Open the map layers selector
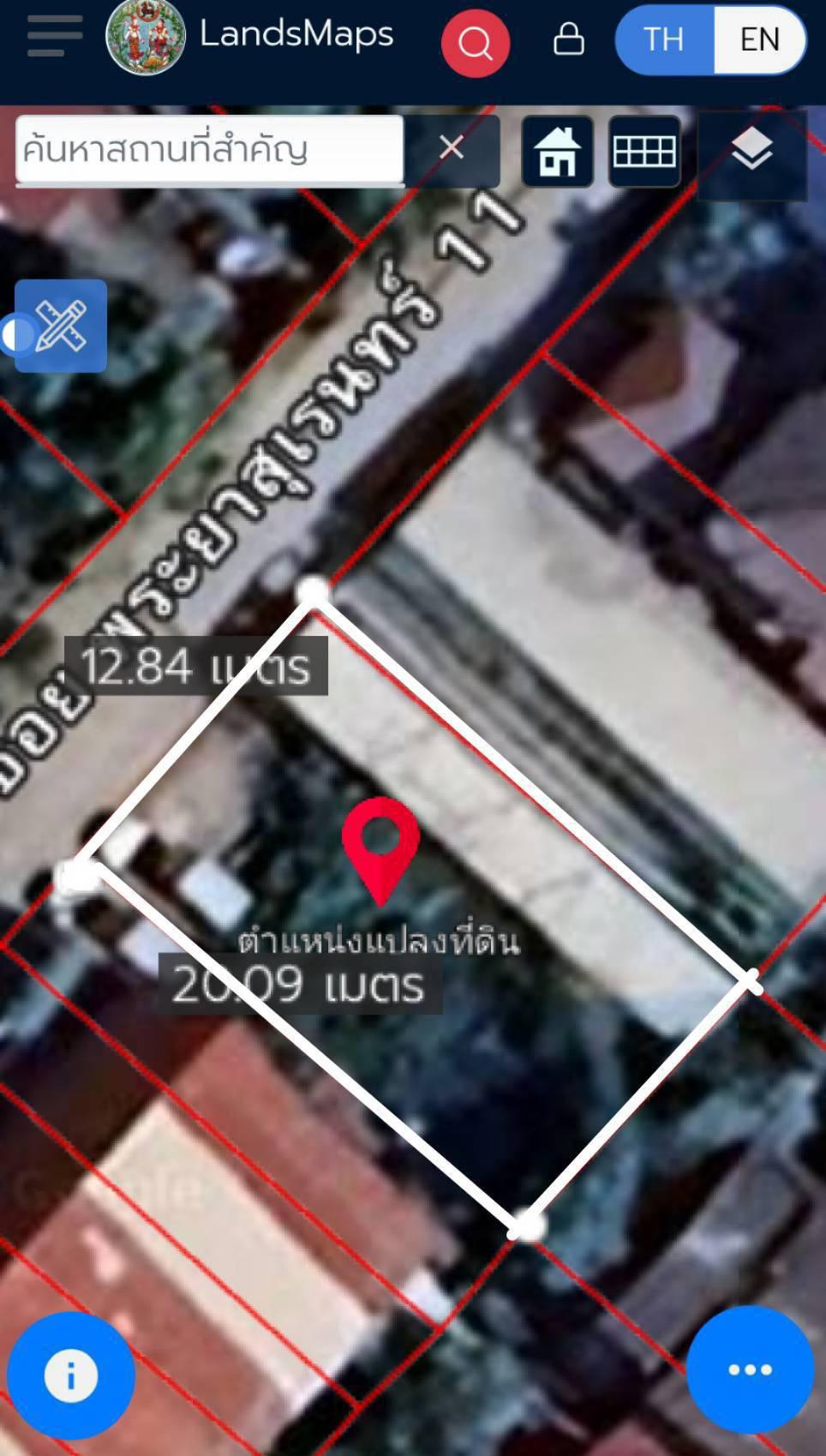This screenshot has height=1456, width=826. [752, 153]
